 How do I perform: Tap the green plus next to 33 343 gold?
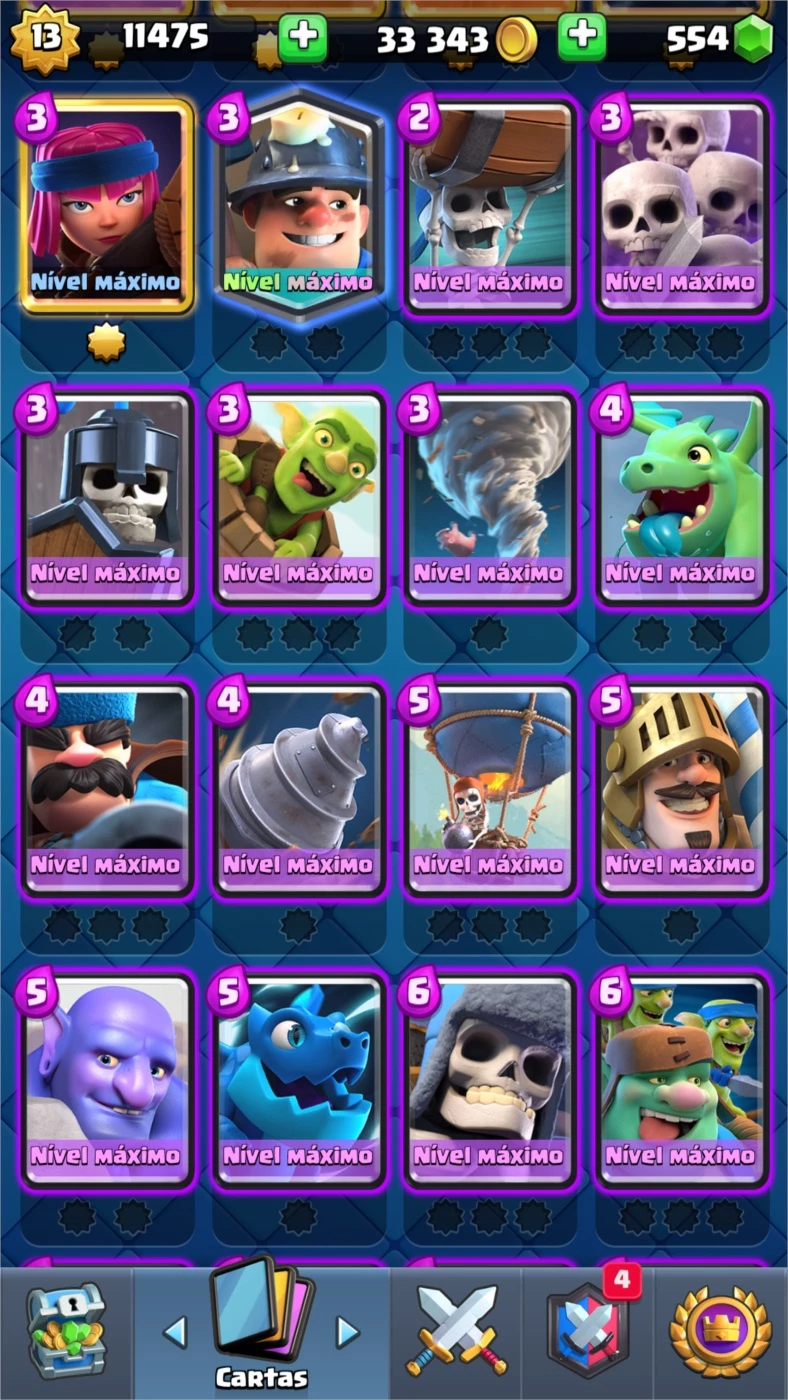tap(582, 38)
